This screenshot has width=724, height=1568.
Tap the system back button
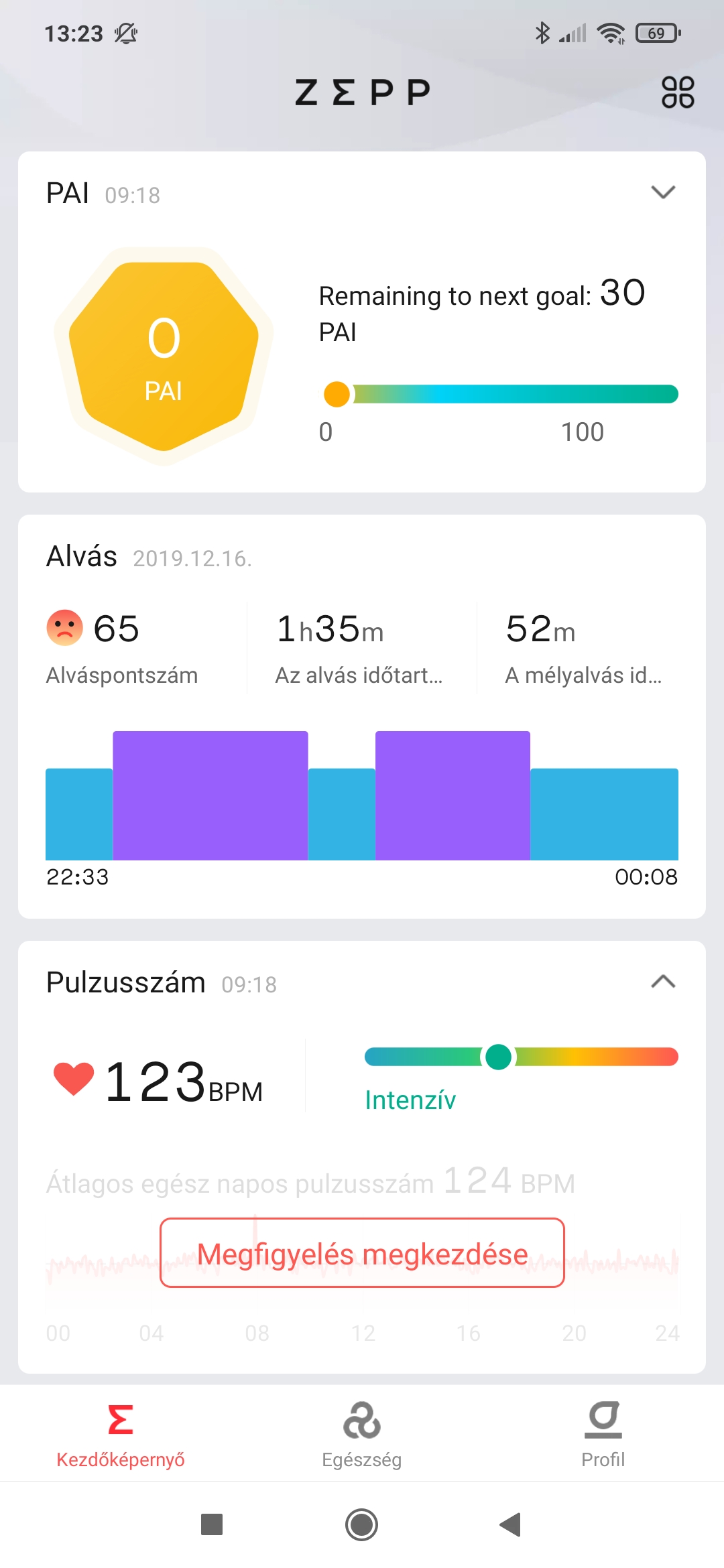511,1525
